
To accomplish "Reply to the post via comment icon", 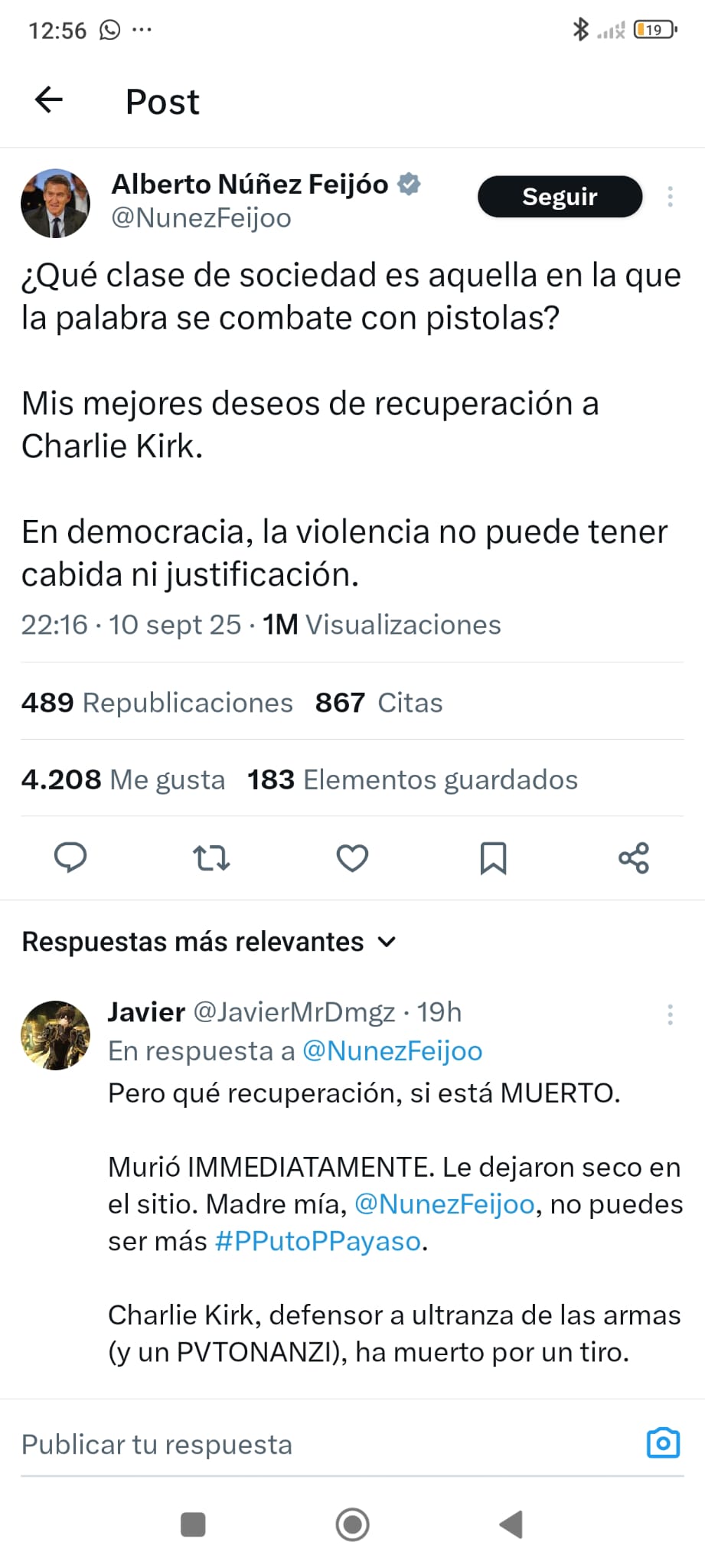I will pos(70,857).
